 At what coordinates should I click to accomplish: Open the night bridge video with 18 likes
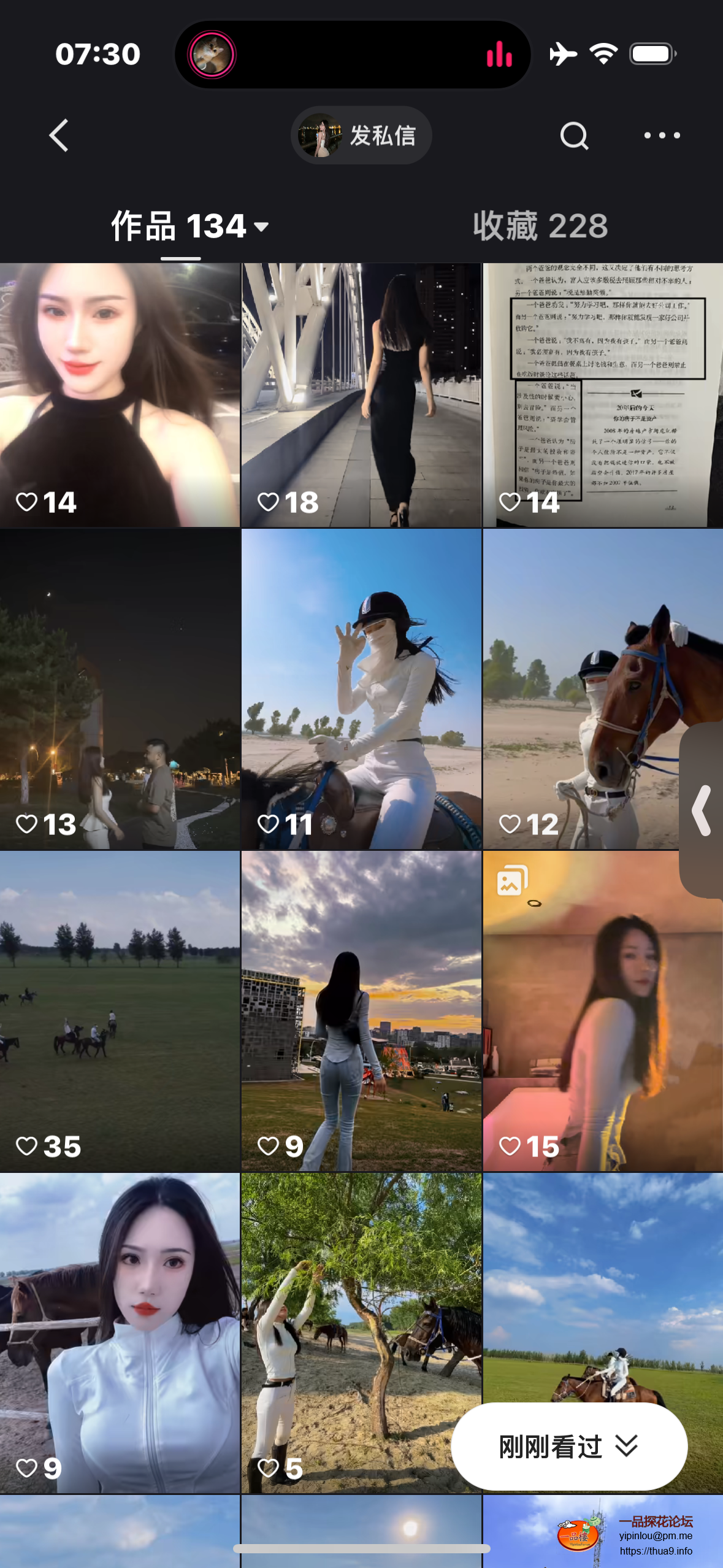(x=361, y=395)
